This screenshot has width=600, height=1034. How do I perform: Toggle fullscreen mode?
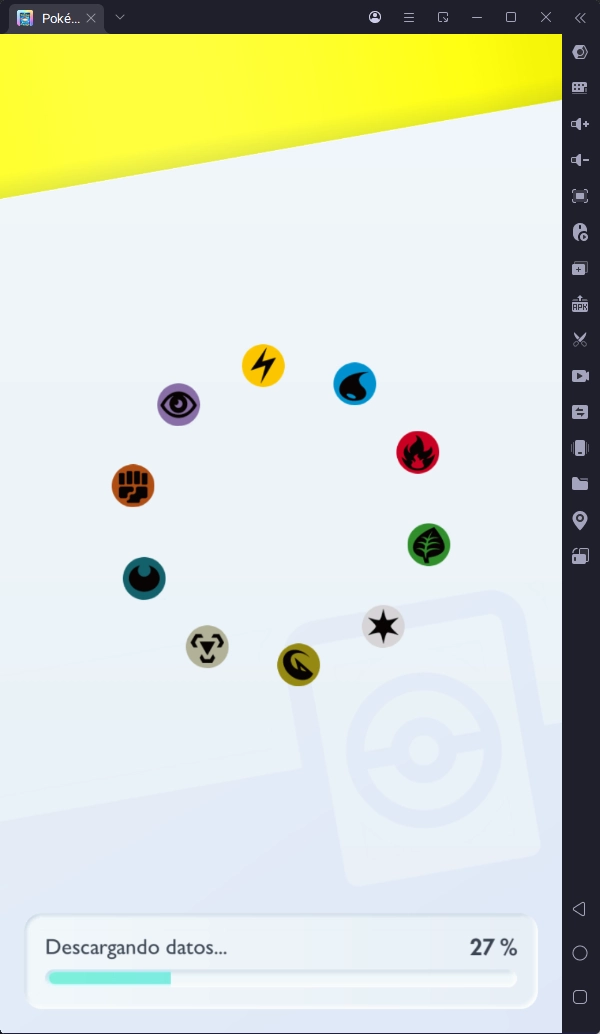pos(580,196)
